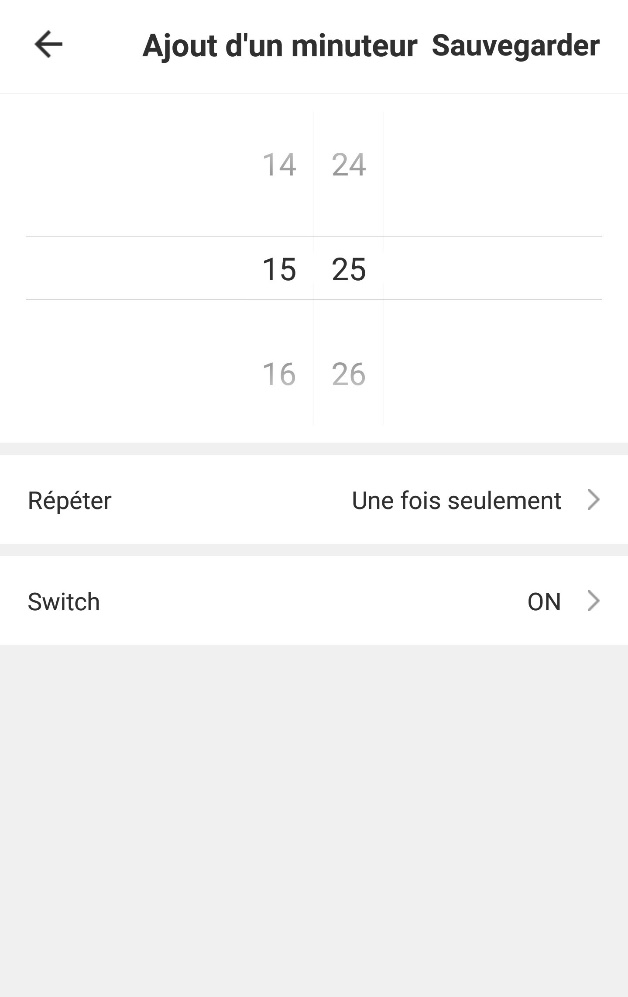Select hour 14 in the time picker
628x997 pixels.
tap(279, 165)
